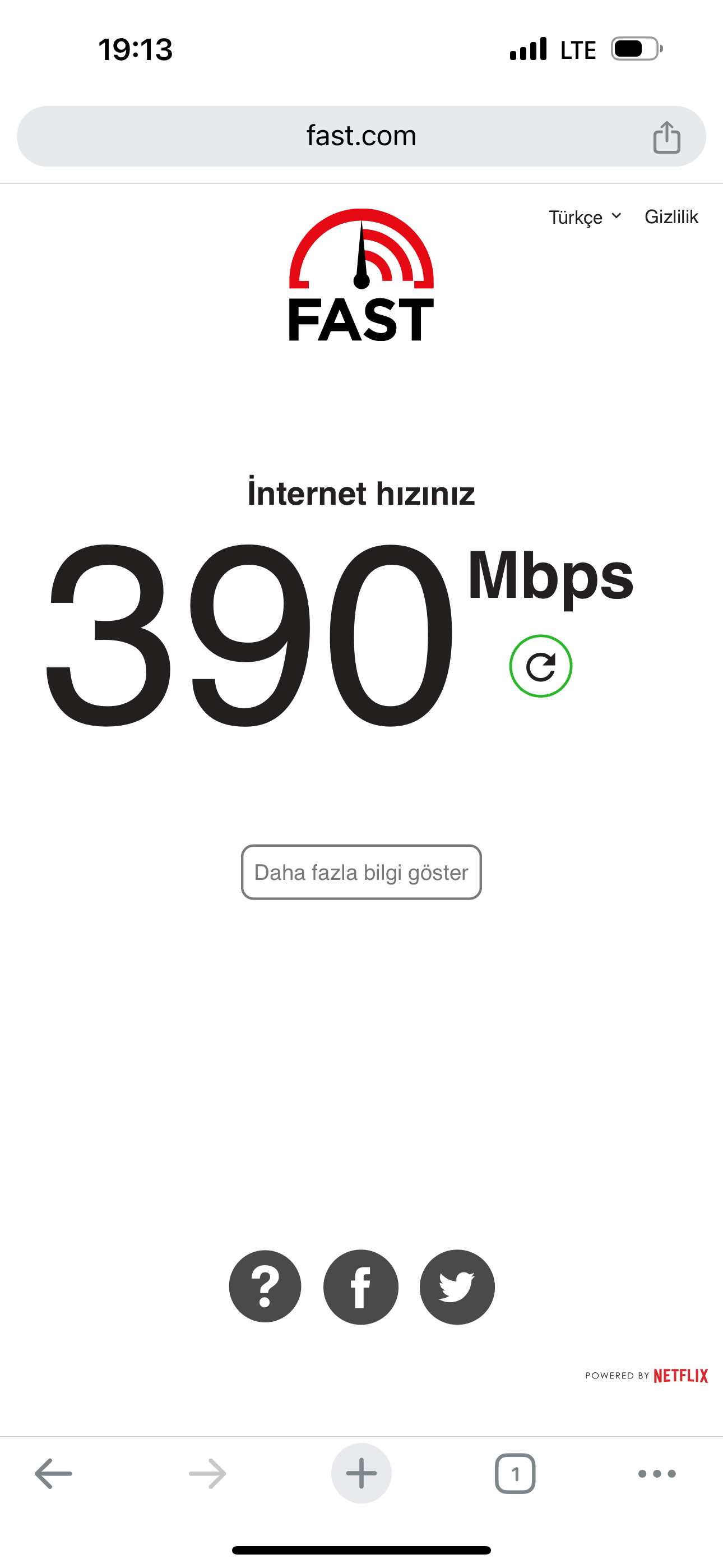Open a new tab with plus button
Image resolution: width=723 pixels, height=1568 pixels.
(x=361, y=1474)
